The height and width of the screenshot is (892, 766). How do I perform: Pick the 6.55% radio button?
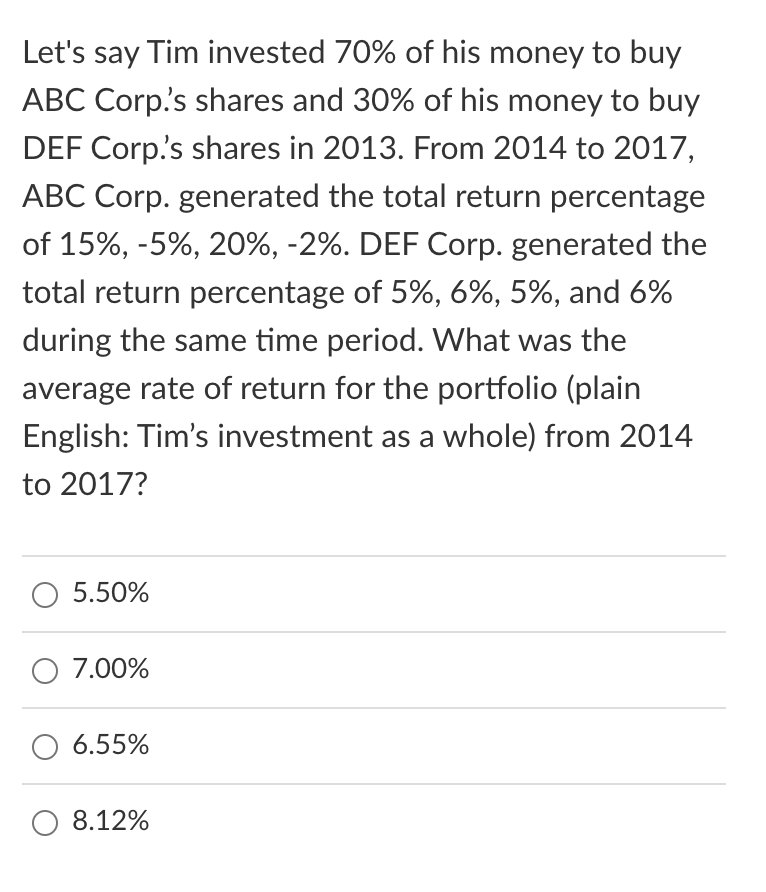pos(46,746)
